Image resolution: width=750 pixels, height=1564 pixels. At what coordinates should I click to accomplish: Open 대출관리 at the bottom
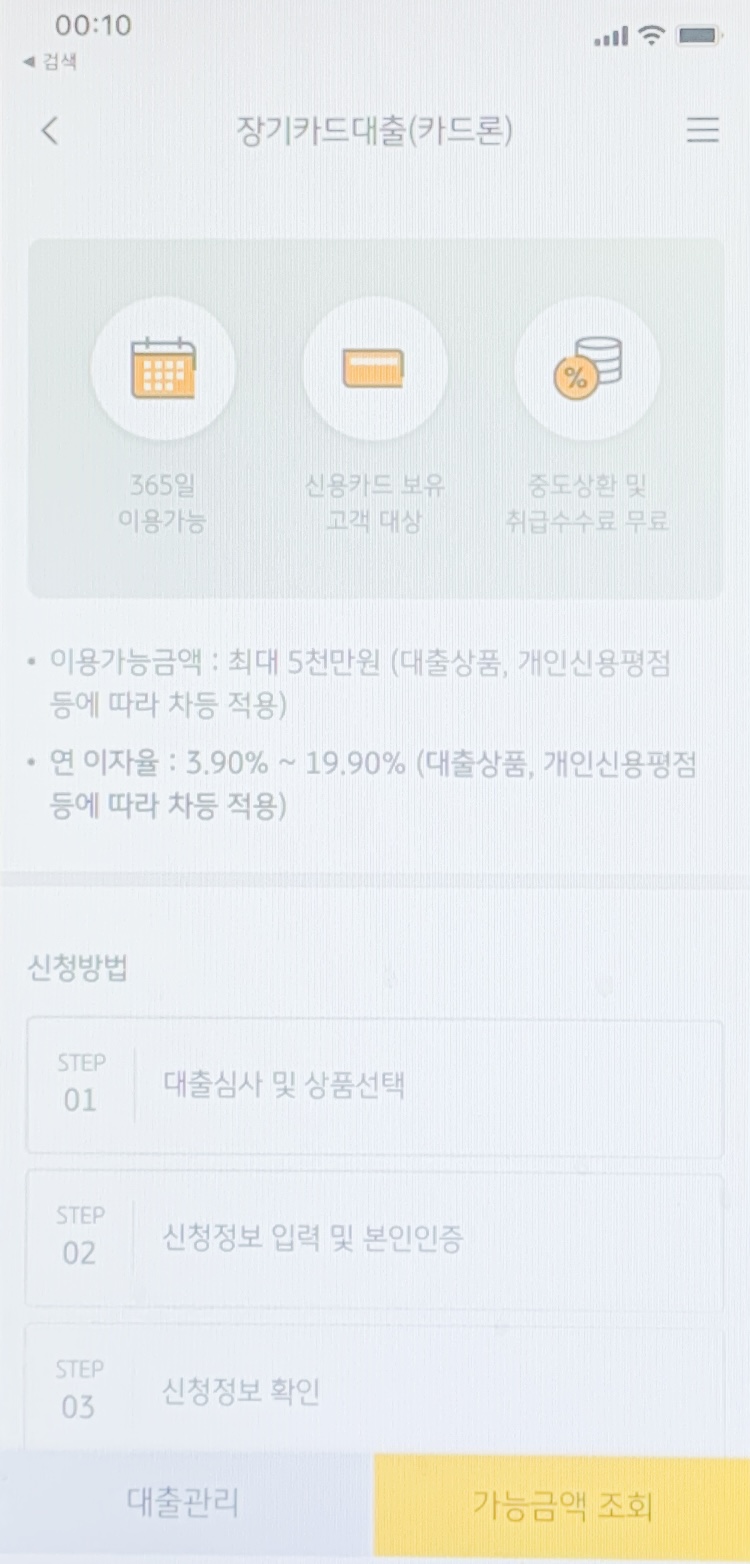click(x=186, y=1502)
